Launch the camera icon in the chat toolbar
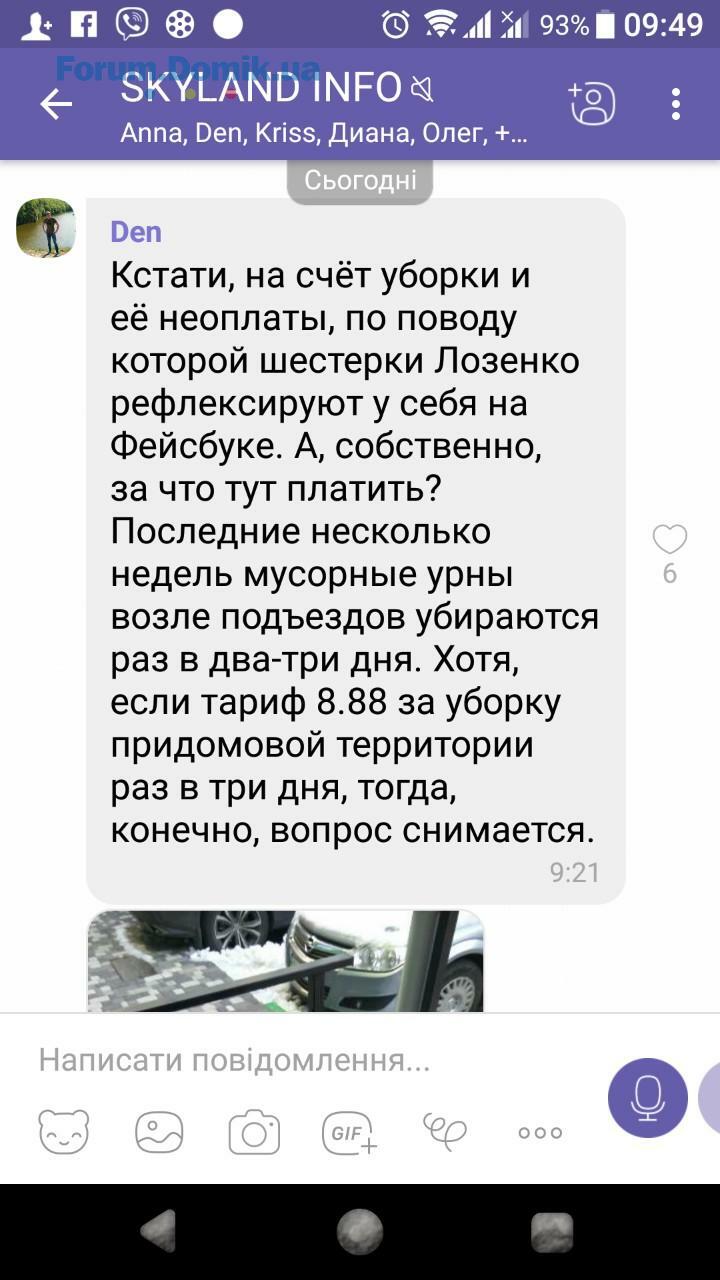The height and width of the screenshot is (1280, 720). pos(254,1132)
